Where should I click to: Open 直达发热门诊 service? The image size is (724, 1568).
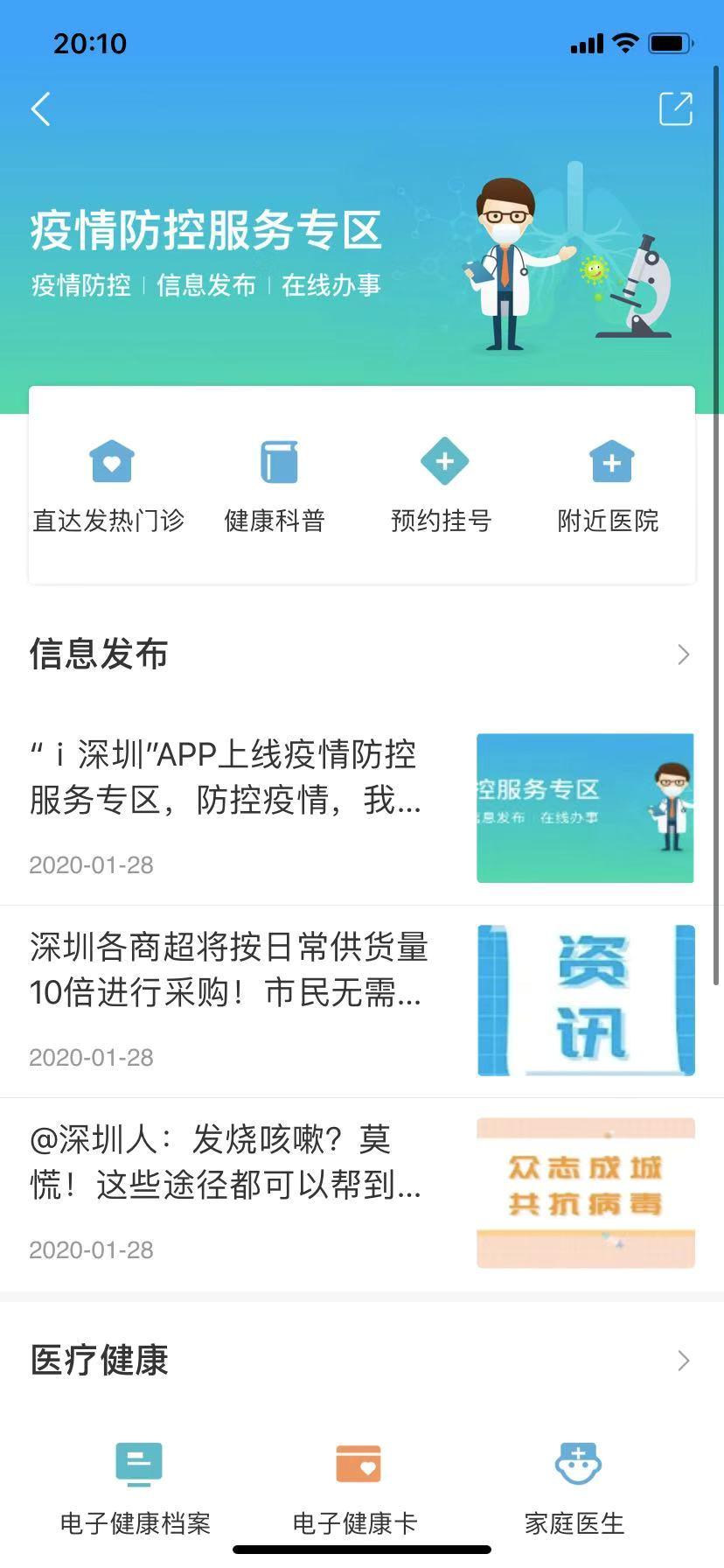110,486
